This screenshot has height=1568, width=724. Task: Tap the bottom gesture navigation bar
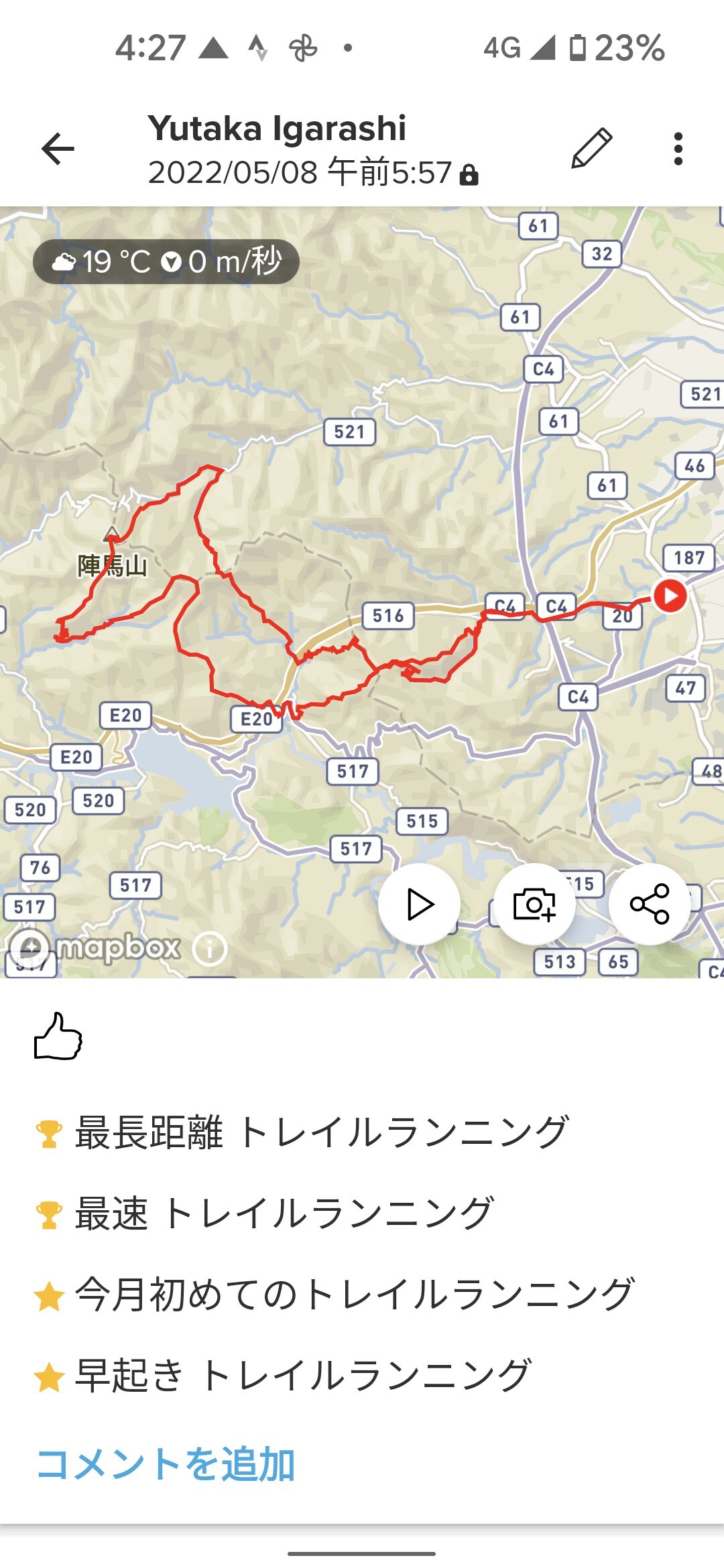362,1555
